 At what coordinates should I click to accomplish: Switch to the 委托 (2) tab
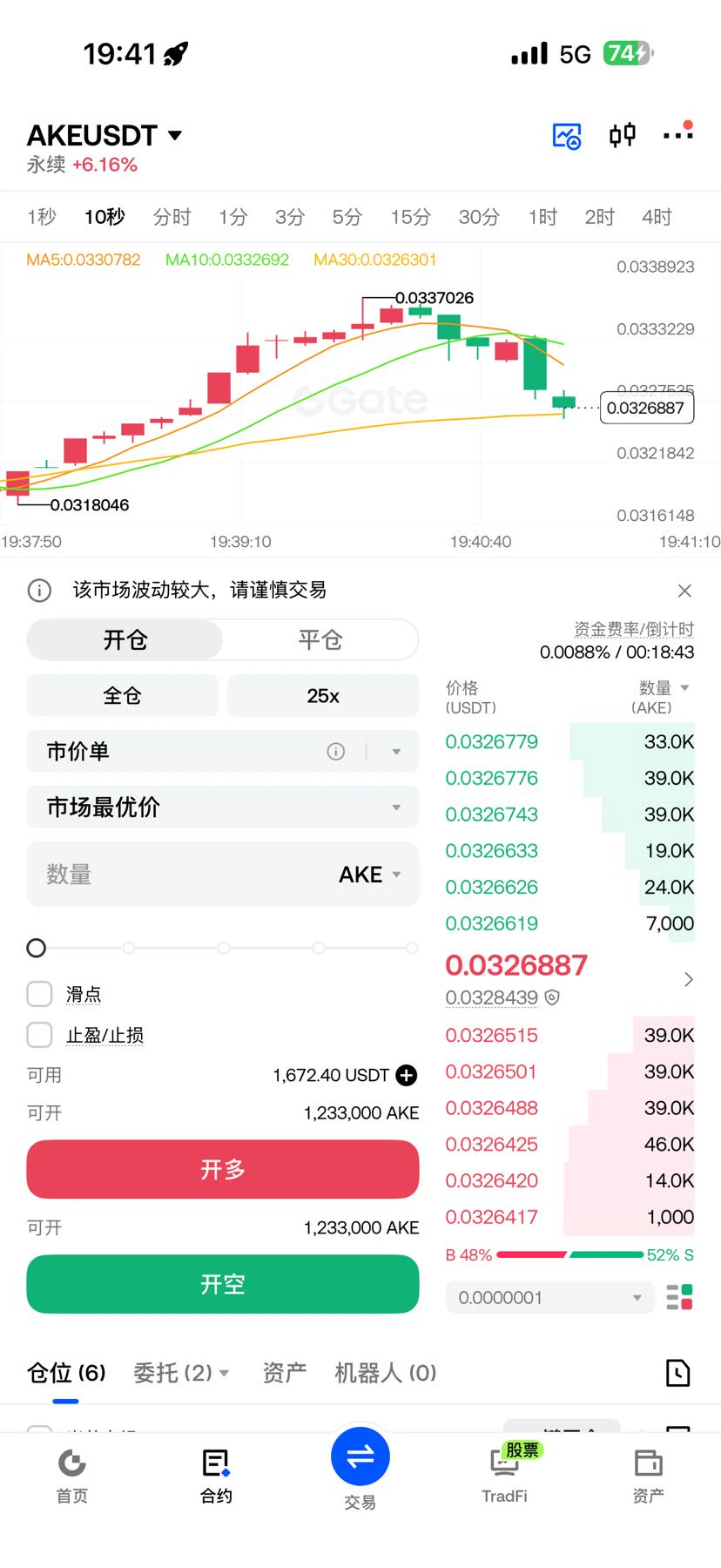(x=180, y=1373)
